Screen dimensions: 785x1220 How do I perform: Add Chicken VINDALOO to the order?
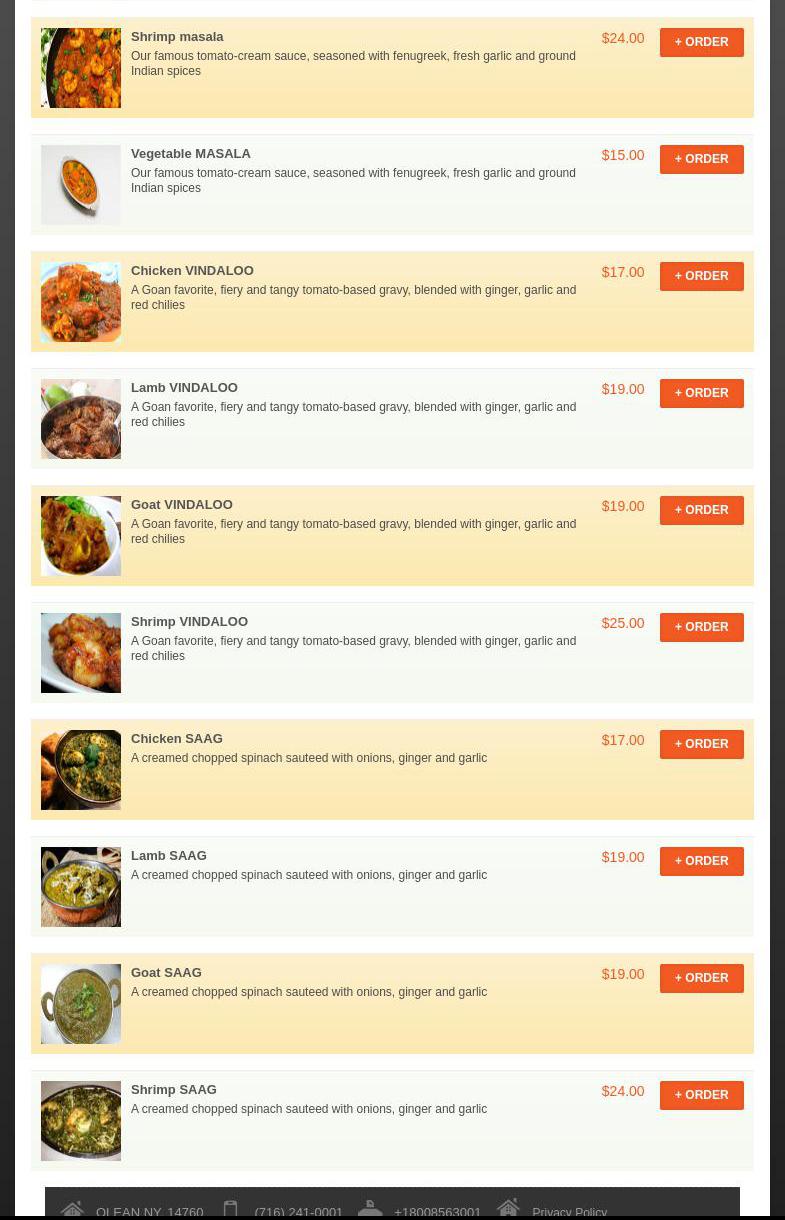coord(701,276)
